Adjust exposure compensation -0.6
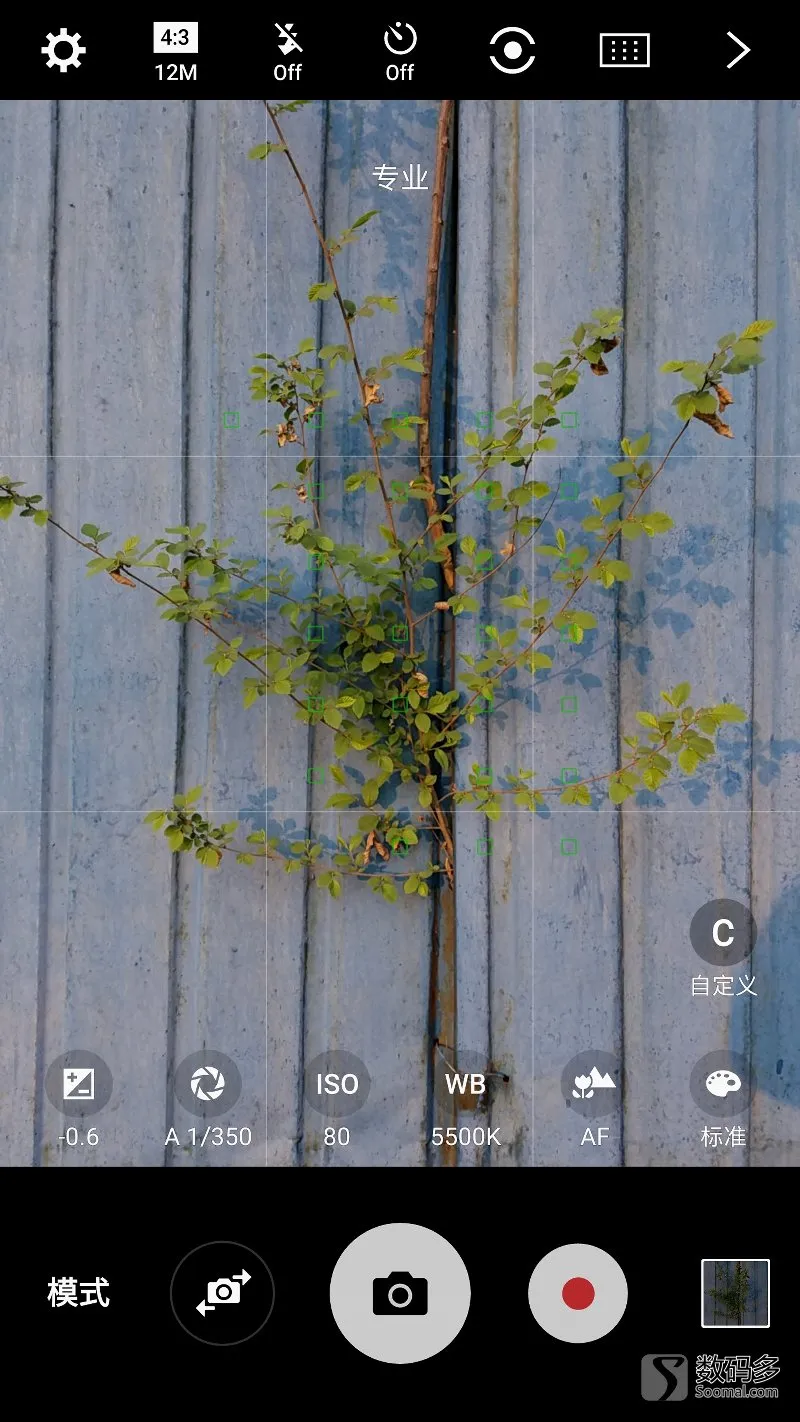The image size is (800, 1422). coord(78,1084)
